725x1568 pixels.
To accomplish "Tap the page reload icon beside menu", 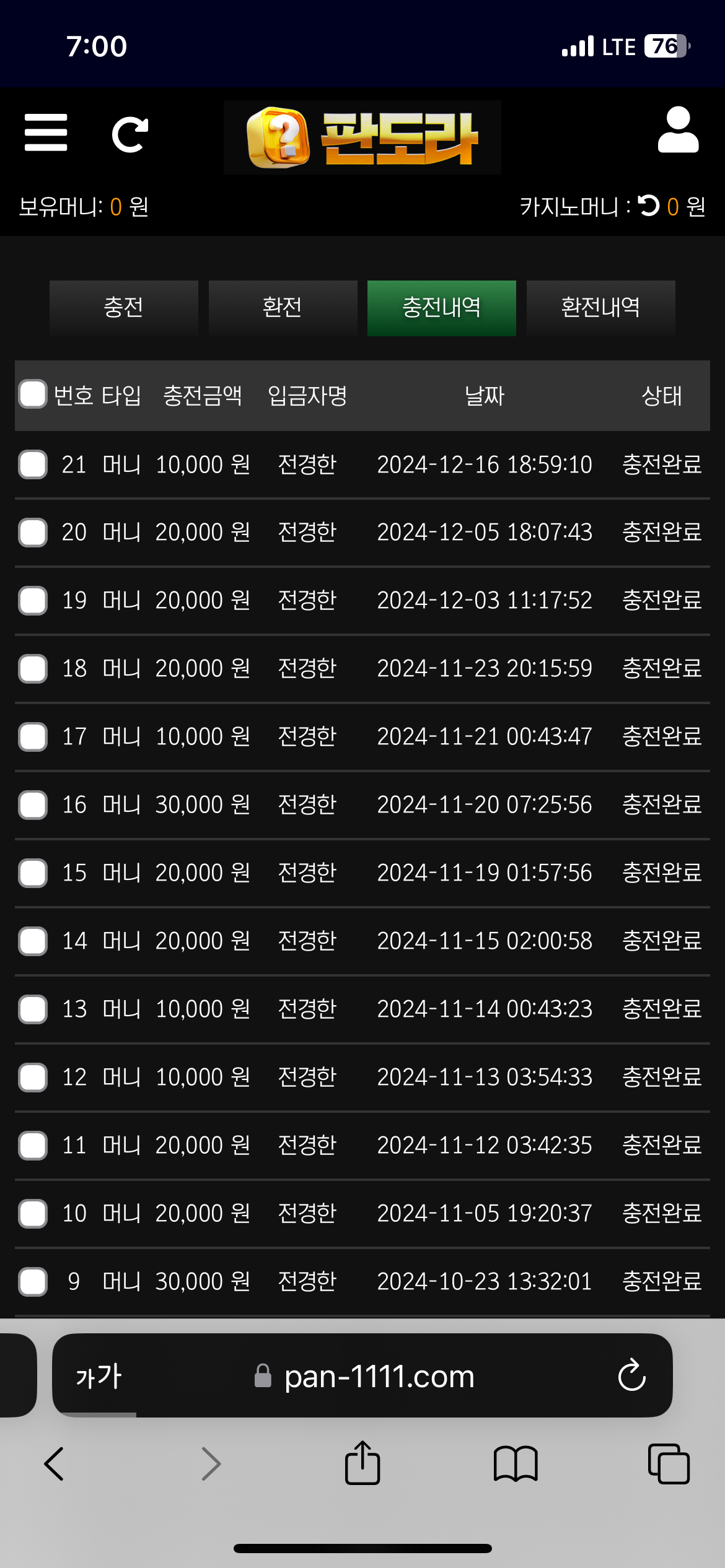I will pos(130,134).
